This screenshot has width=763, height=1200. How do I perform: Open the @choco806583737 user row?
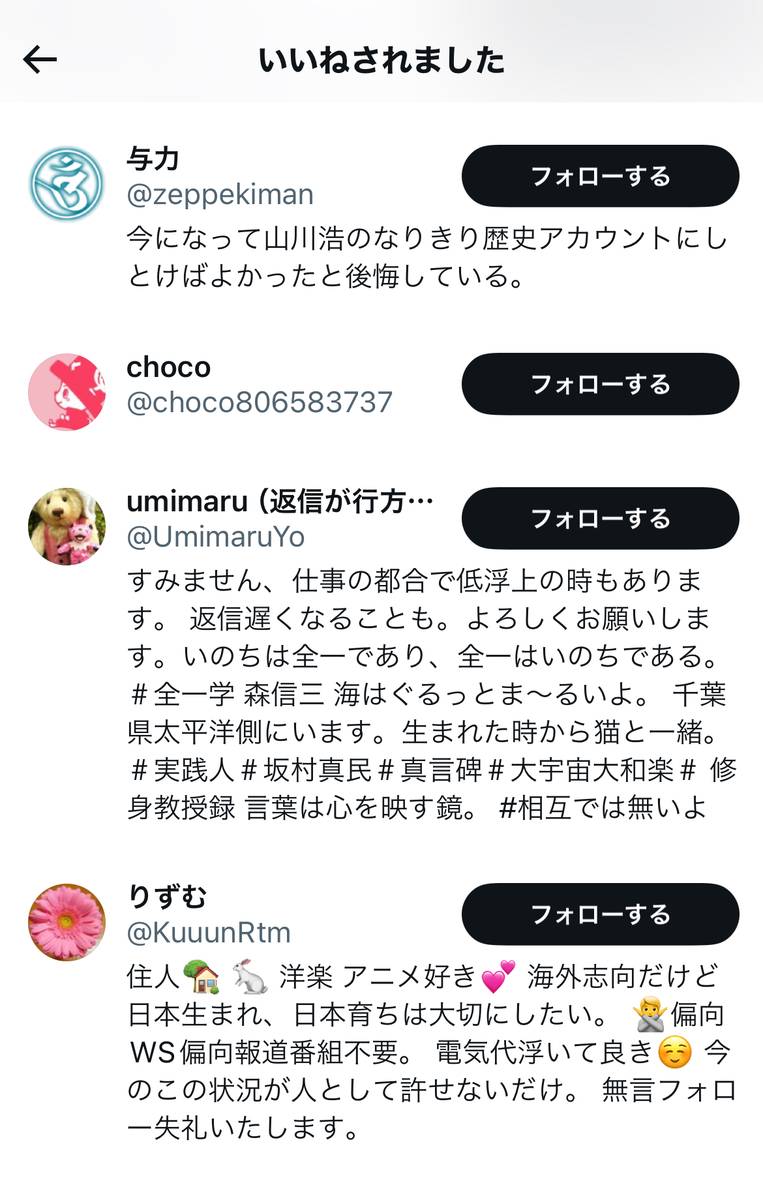[259, 402]
